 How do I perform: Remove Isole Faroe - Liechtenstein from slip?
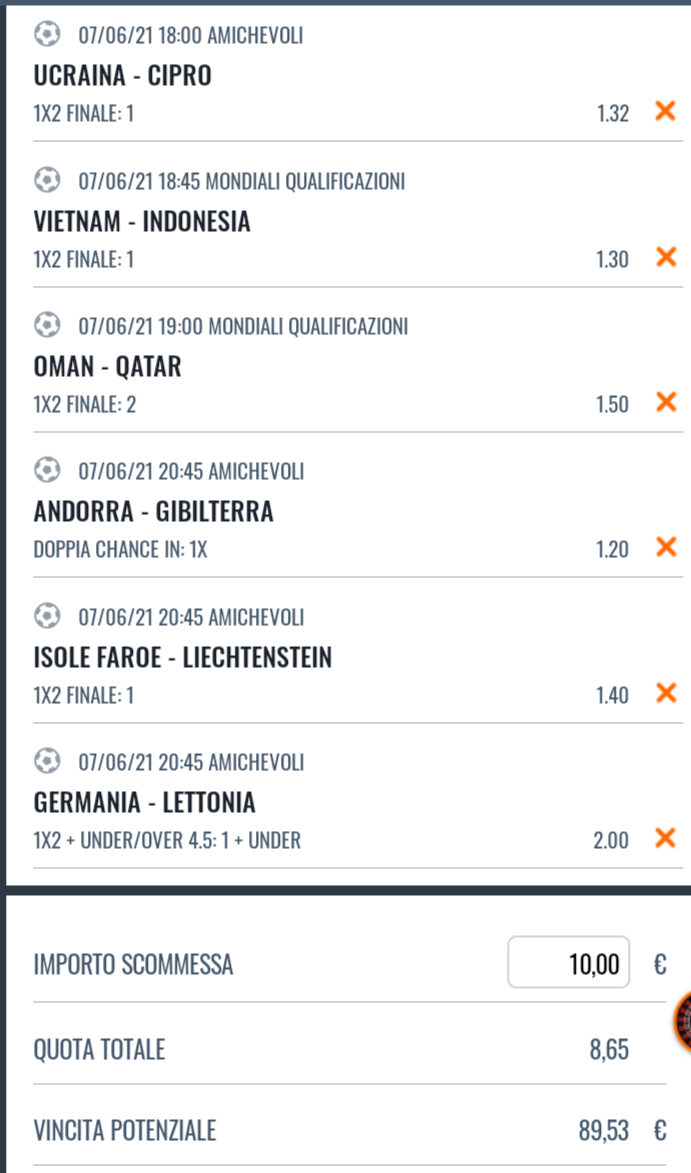(665, 693)
